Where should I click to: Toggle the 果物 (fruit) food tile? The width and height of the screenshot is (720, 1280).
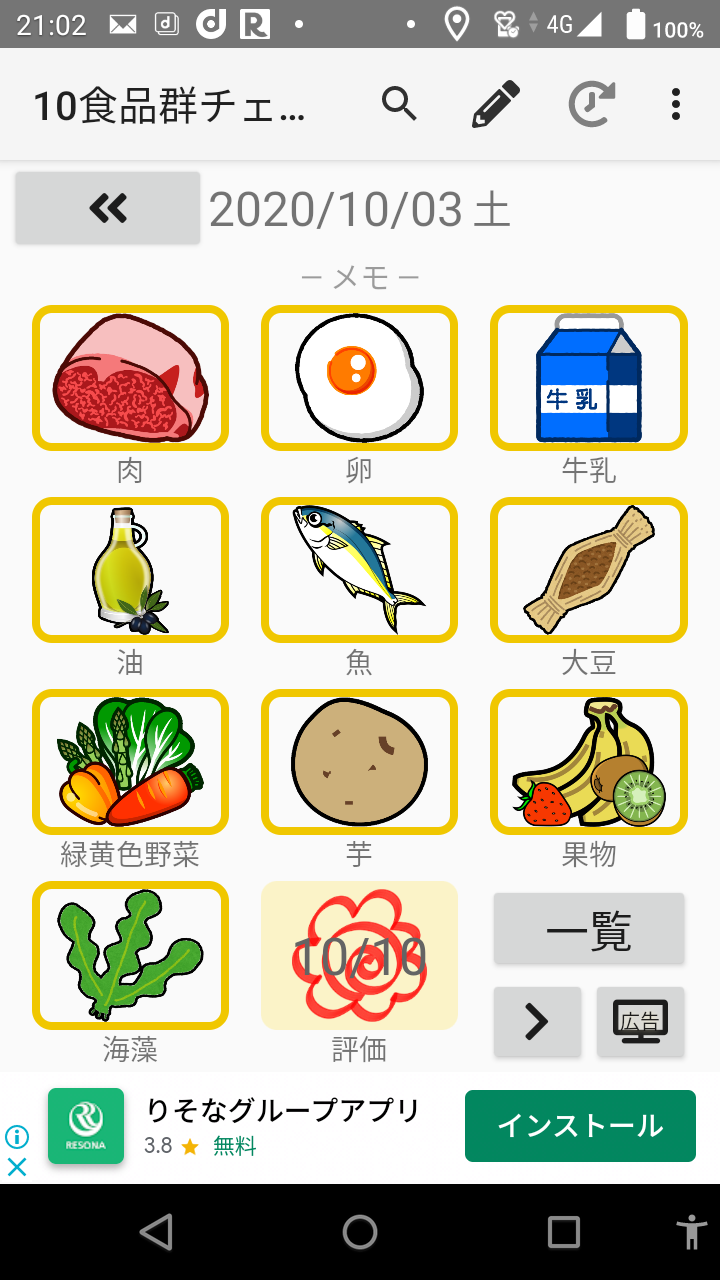point(588,762)
